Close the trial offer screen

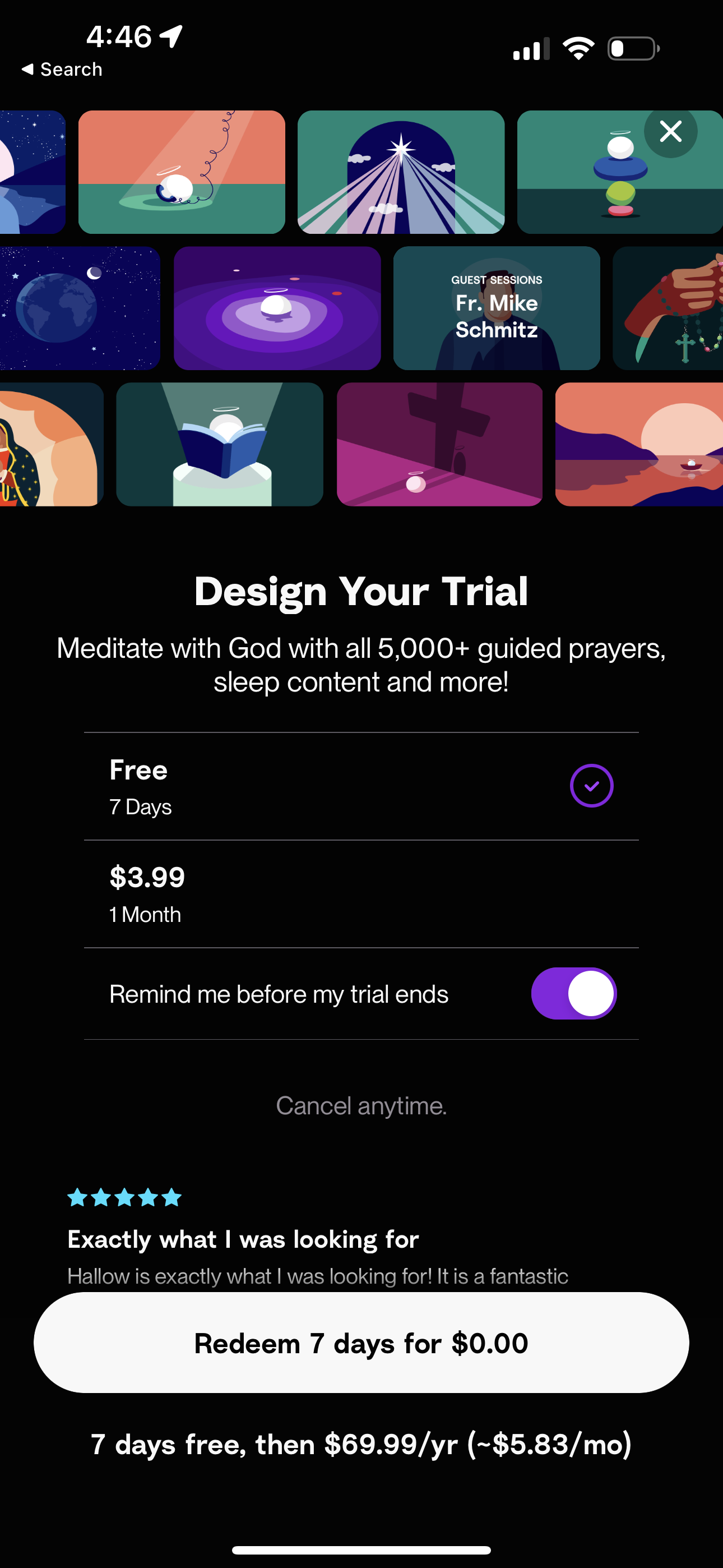670,131
